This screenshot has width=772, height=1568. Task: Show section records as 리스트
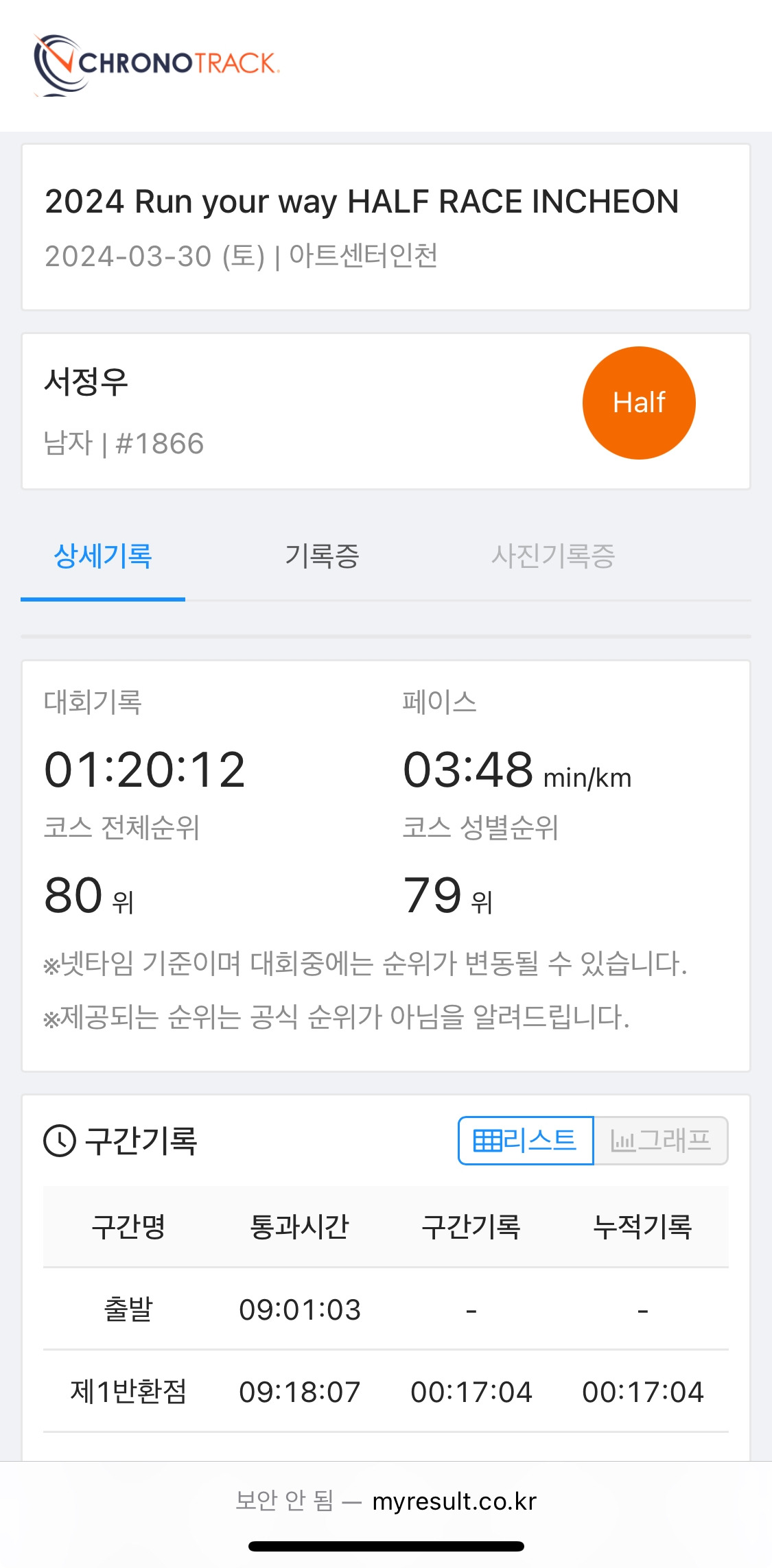pos(526,1141)
